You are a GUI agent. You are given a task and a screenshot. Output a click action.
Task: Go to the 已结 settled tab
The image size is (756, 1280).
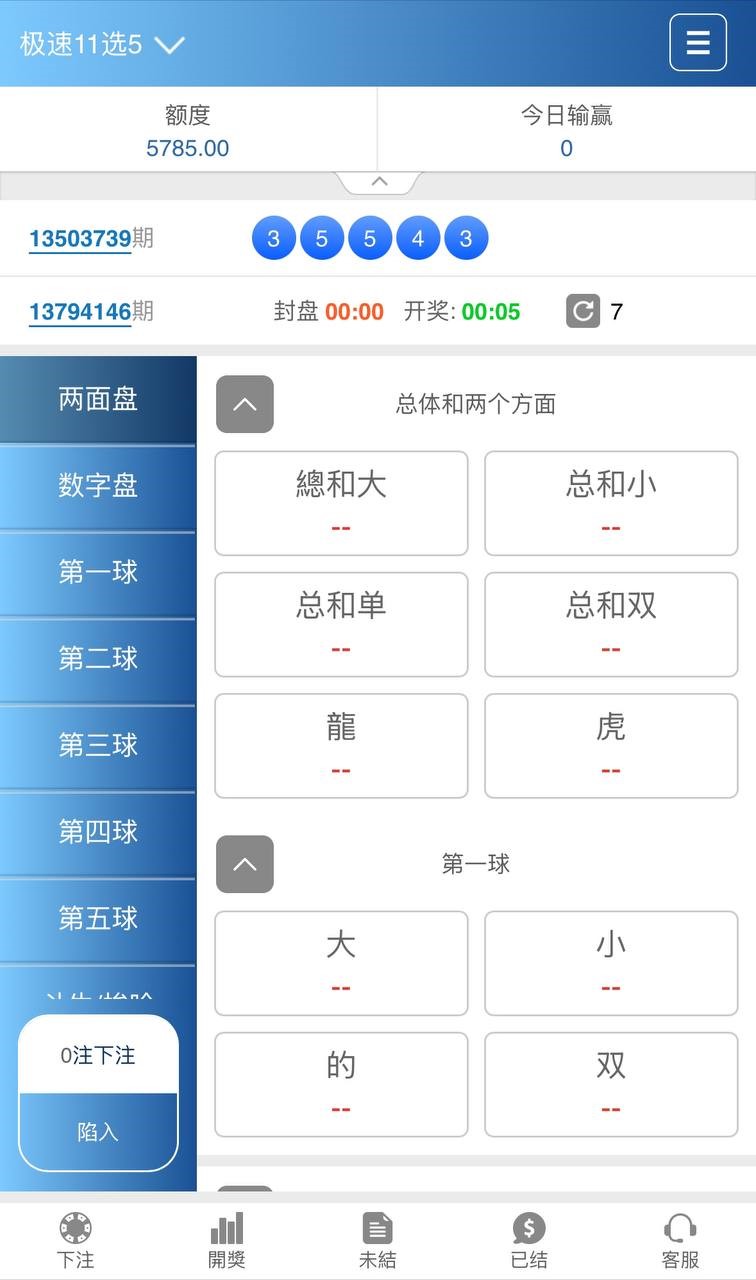[x=529, y=1240]
